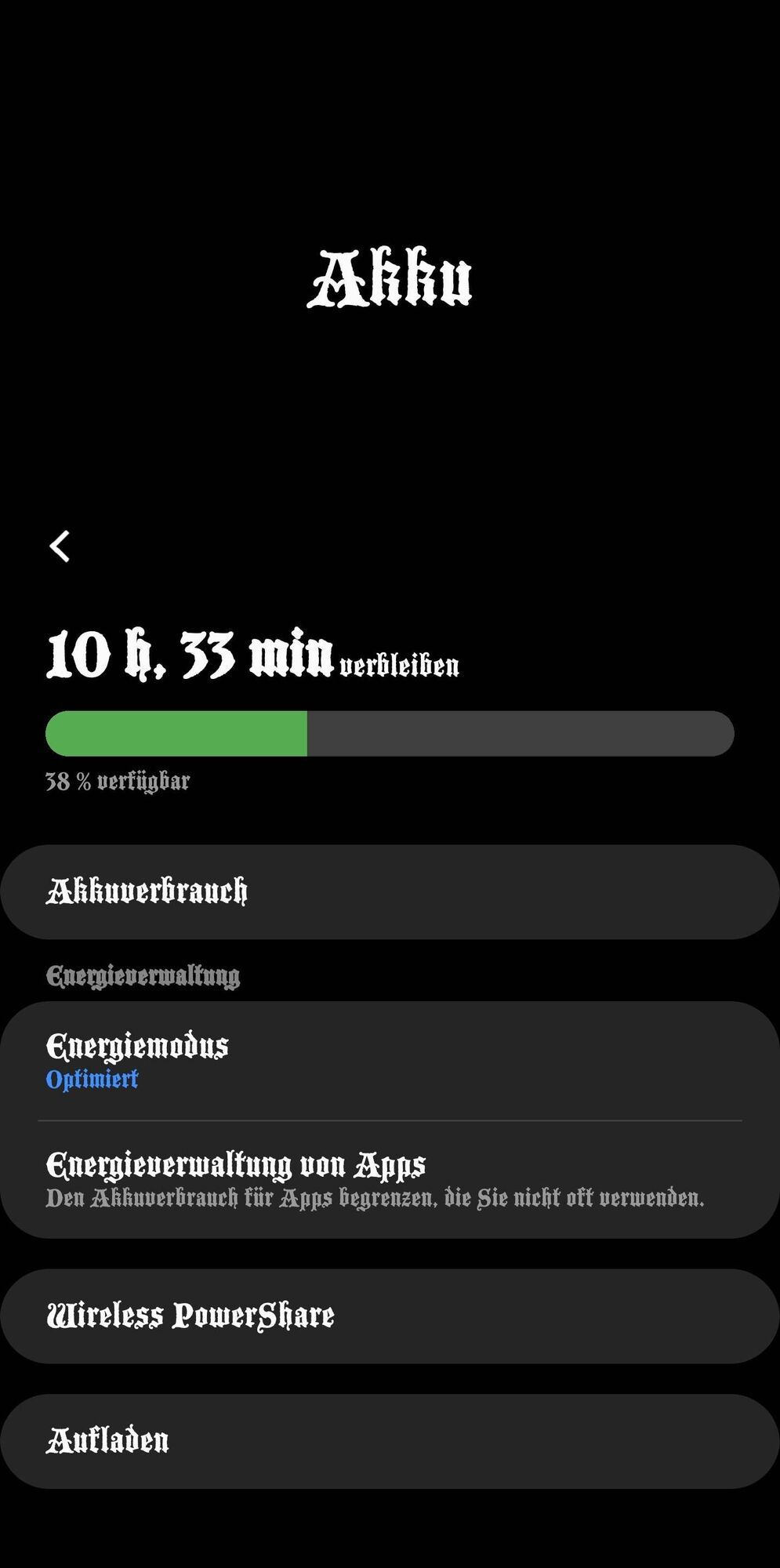
Task: Go back using the arrow icon
Action: coord(60,546)
